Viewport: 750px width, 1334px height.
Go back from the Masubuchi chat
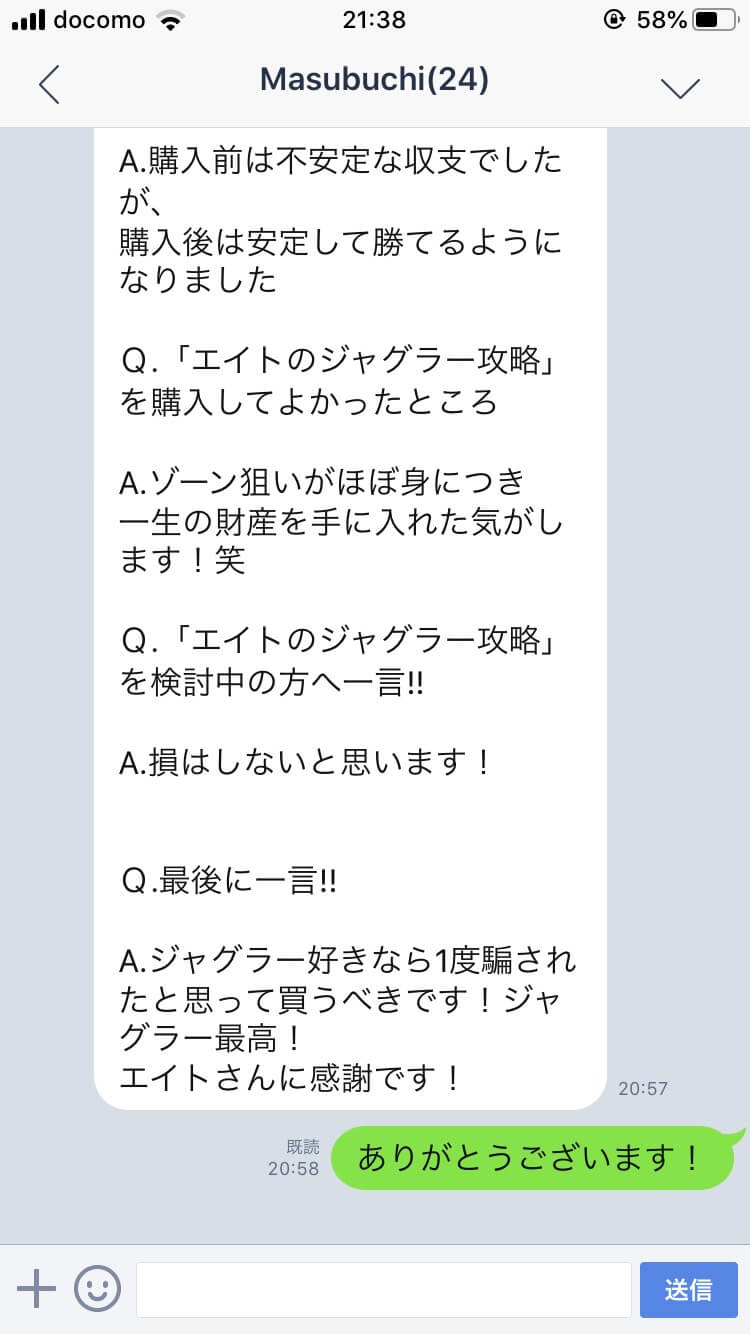(x=49, y=84)
